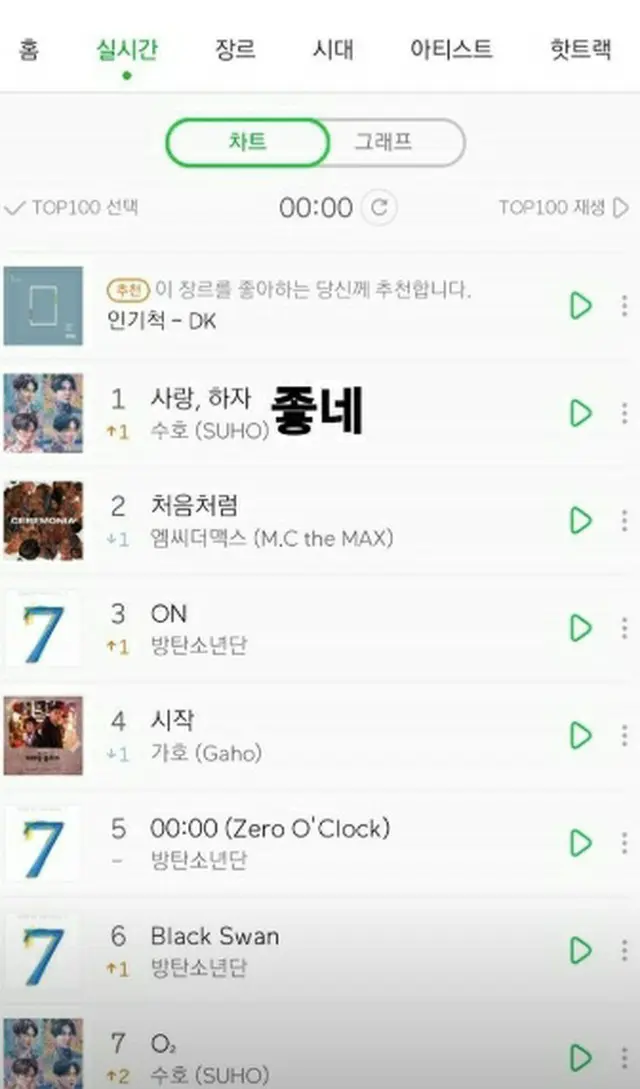Open more options for 00:00 (Zero O'Clock)
Screen dimensions: 640x1089
point(624,843)
